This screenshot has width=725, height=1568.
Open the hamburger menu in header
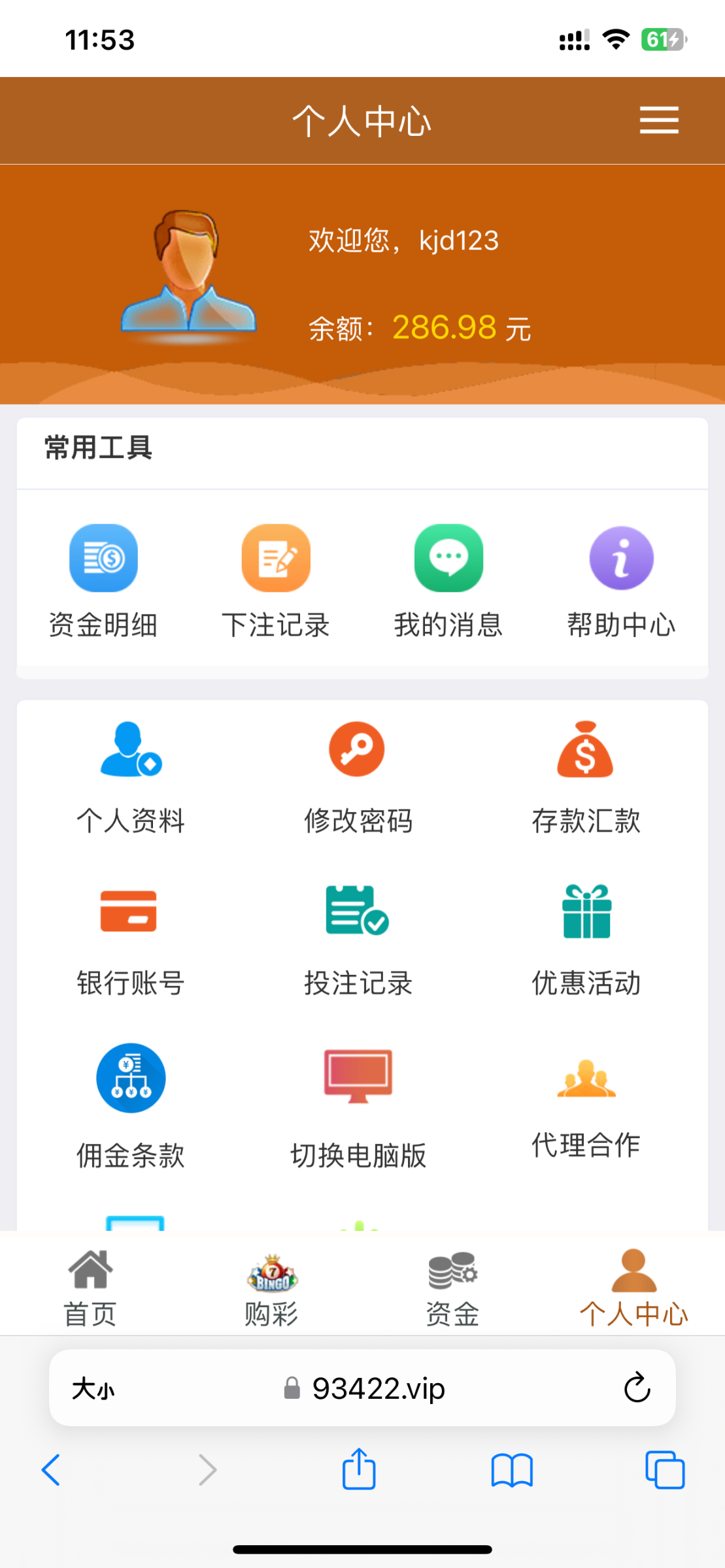point(658,120)
